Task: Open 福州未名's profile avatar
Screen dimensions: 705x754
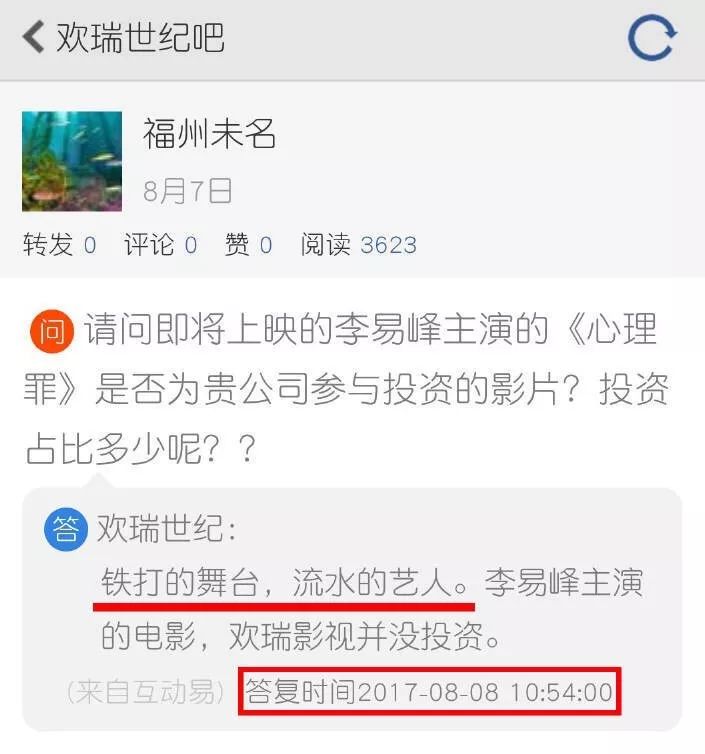Action: point(72,161)
